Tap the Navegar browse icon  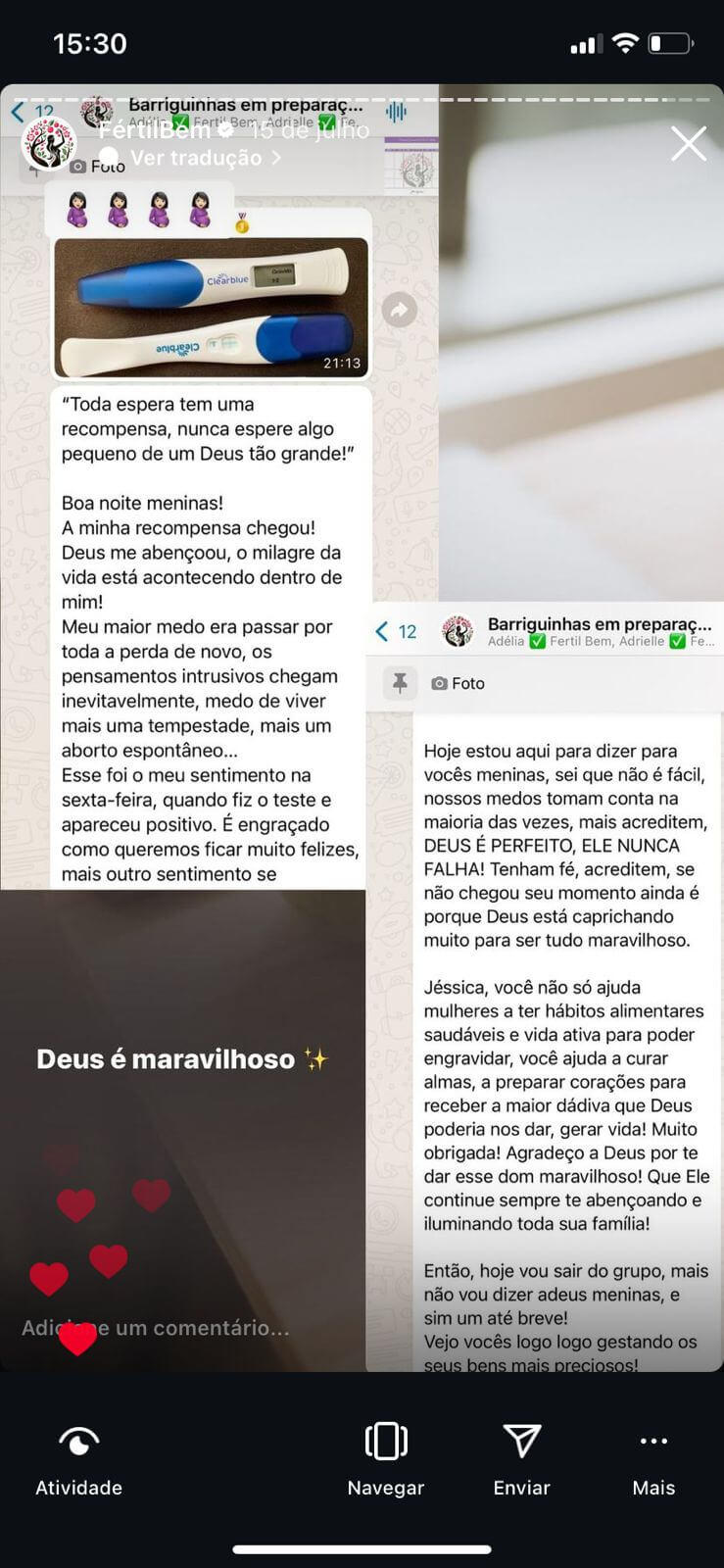pos(385,1442)
